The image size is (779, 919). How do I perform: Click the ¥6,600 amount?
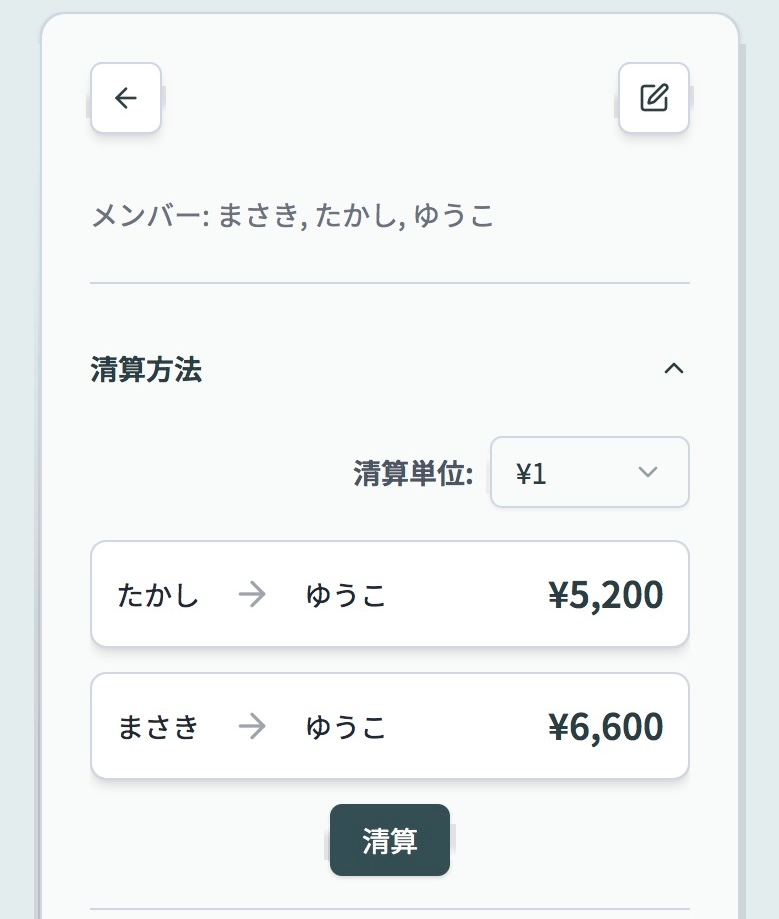pyautogui.click(x=603, y=727)
